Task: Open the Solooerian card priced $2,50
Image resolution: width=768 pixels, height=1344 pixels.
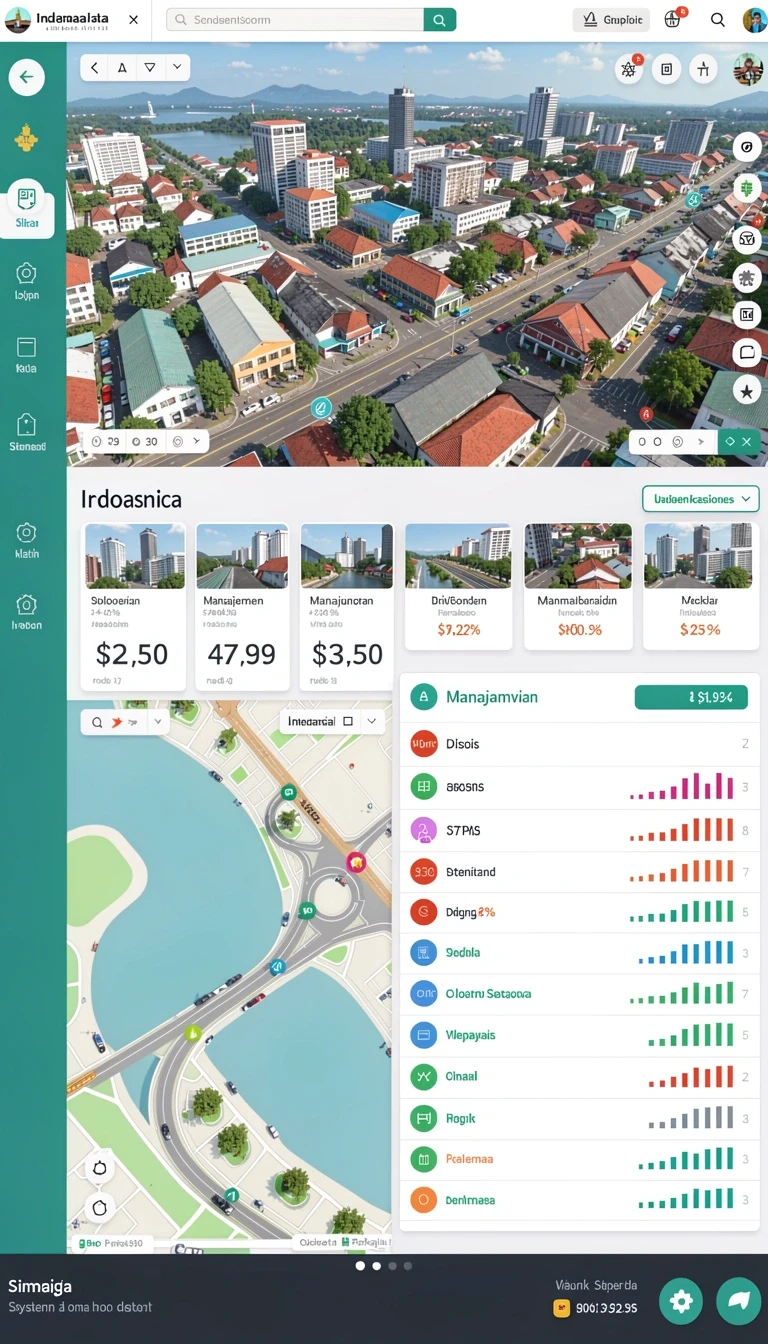Action: point(134,606)
